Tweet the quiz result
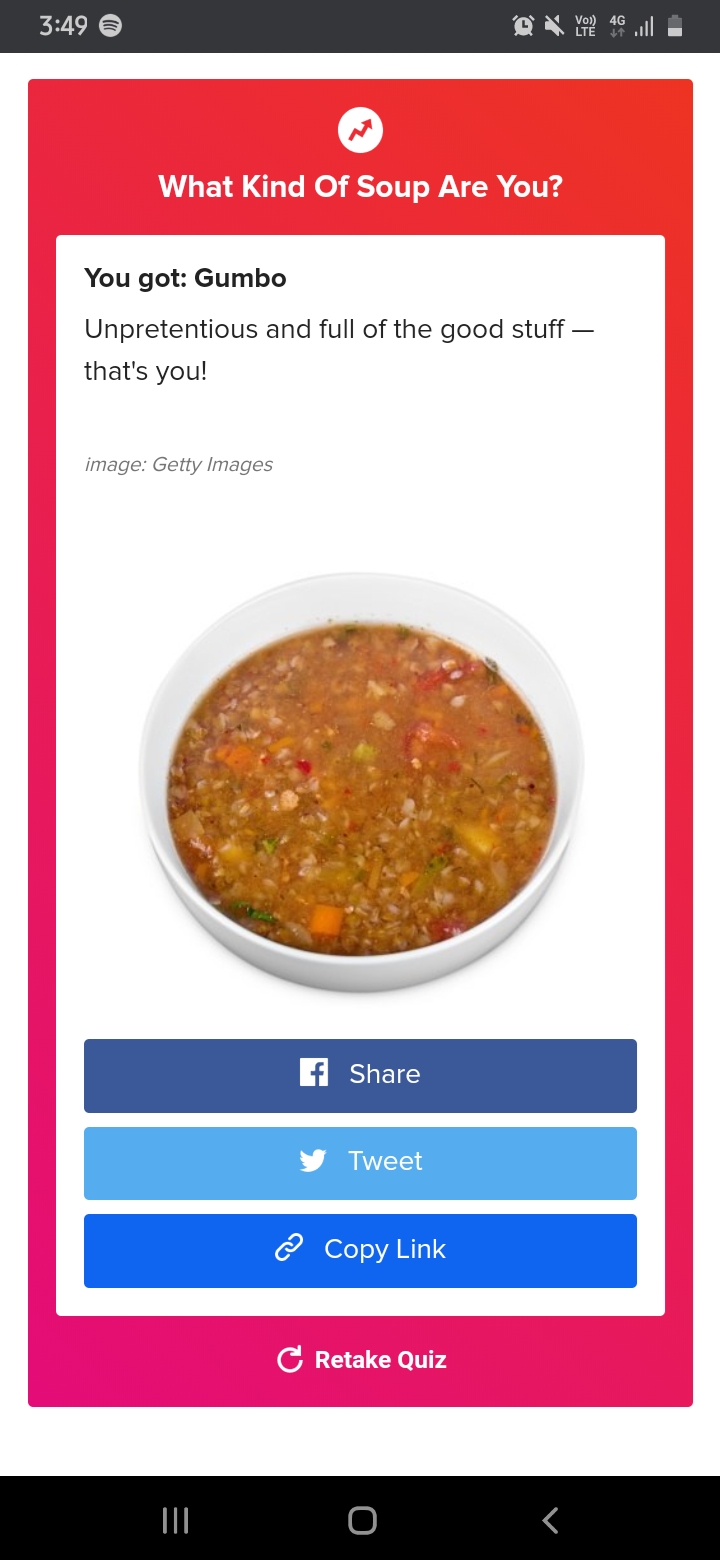This screenshot has height=1560, width=720. (360, 1162)
